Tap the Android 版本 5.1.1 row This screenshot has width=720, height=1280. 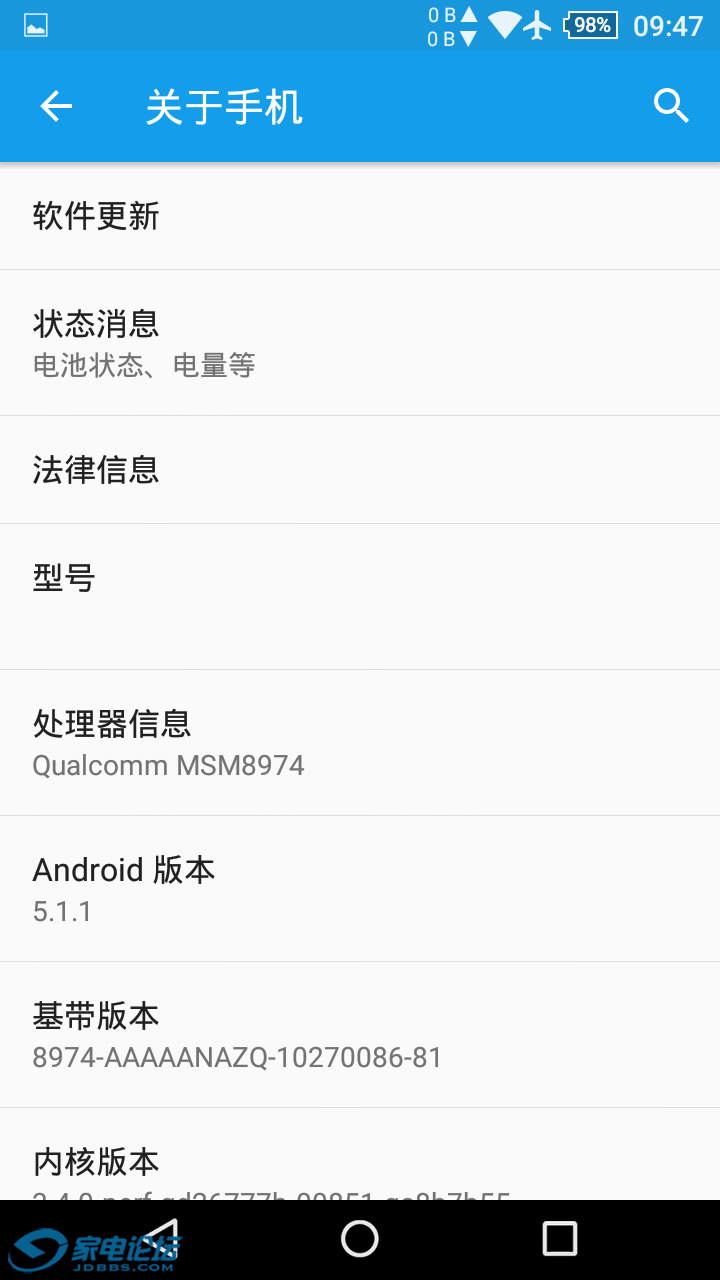(360, 889)
